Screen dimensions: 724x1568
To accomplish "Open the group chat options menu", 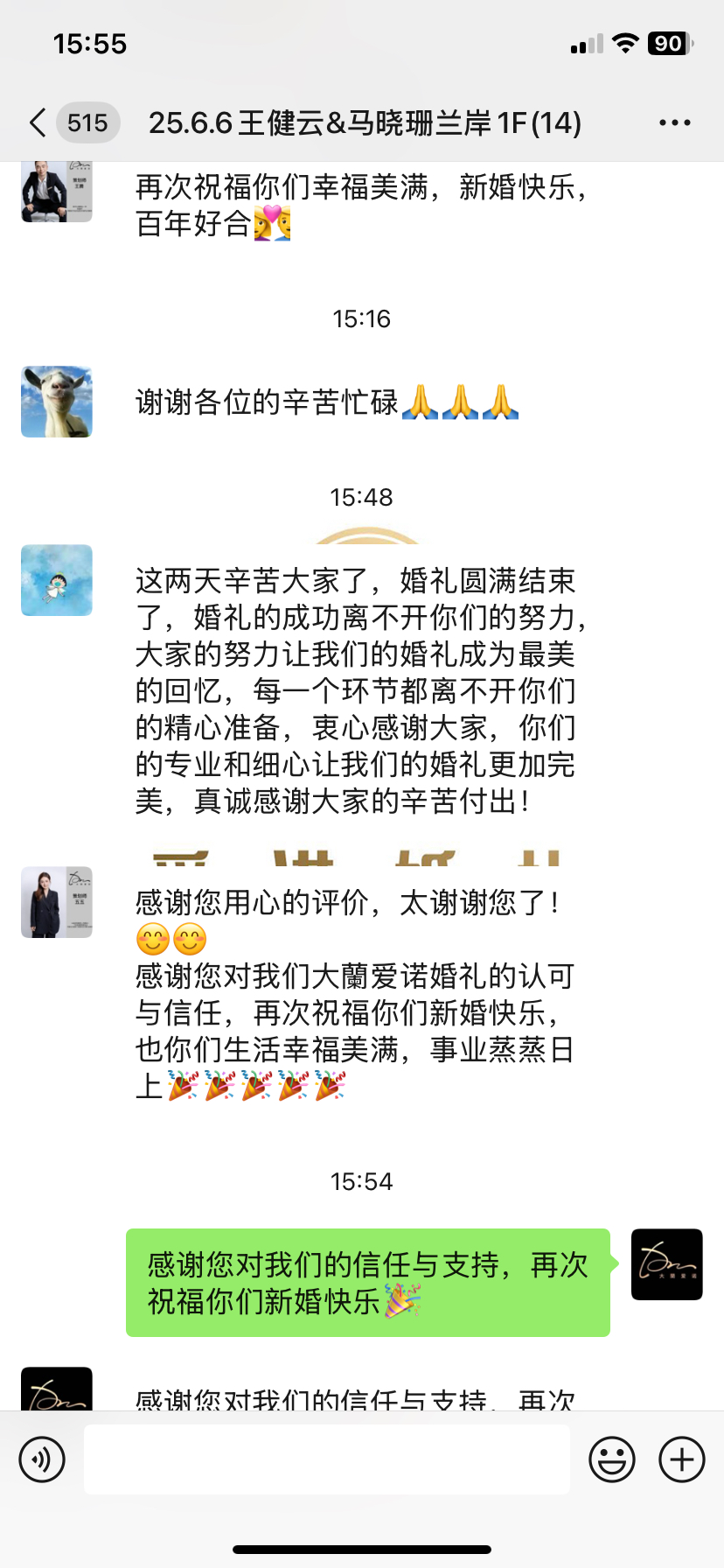I will 675,122.
